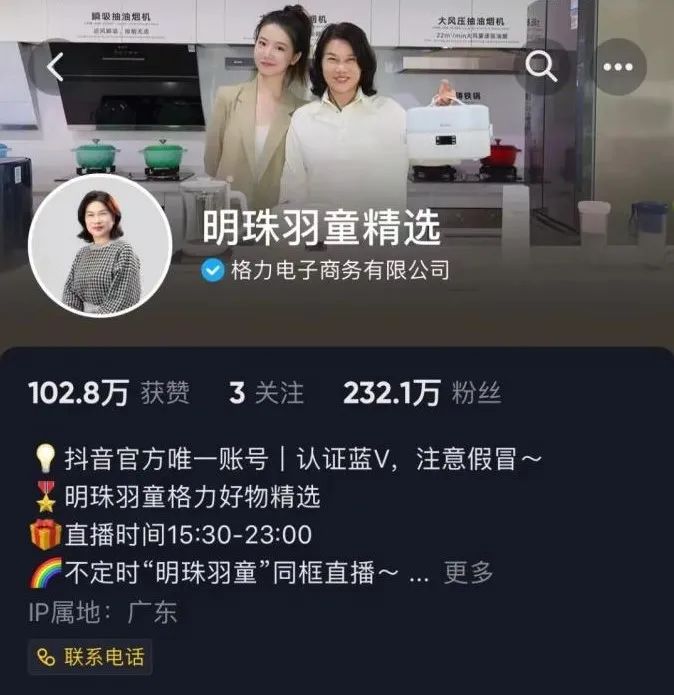Expand the bio with 更多
The height and width of the screenshot is (695, 674).
pyautogui.click(x=469, y=573)
